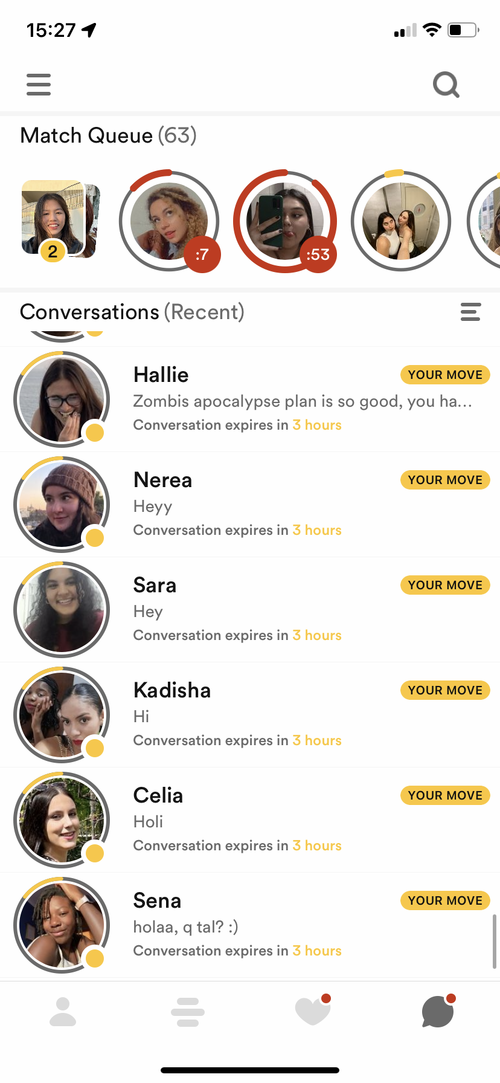Open the queued match showing :53
Image resolution: width=500 pixels, height=1083 pixels.
pyautogui.click(x=285, y=220)
